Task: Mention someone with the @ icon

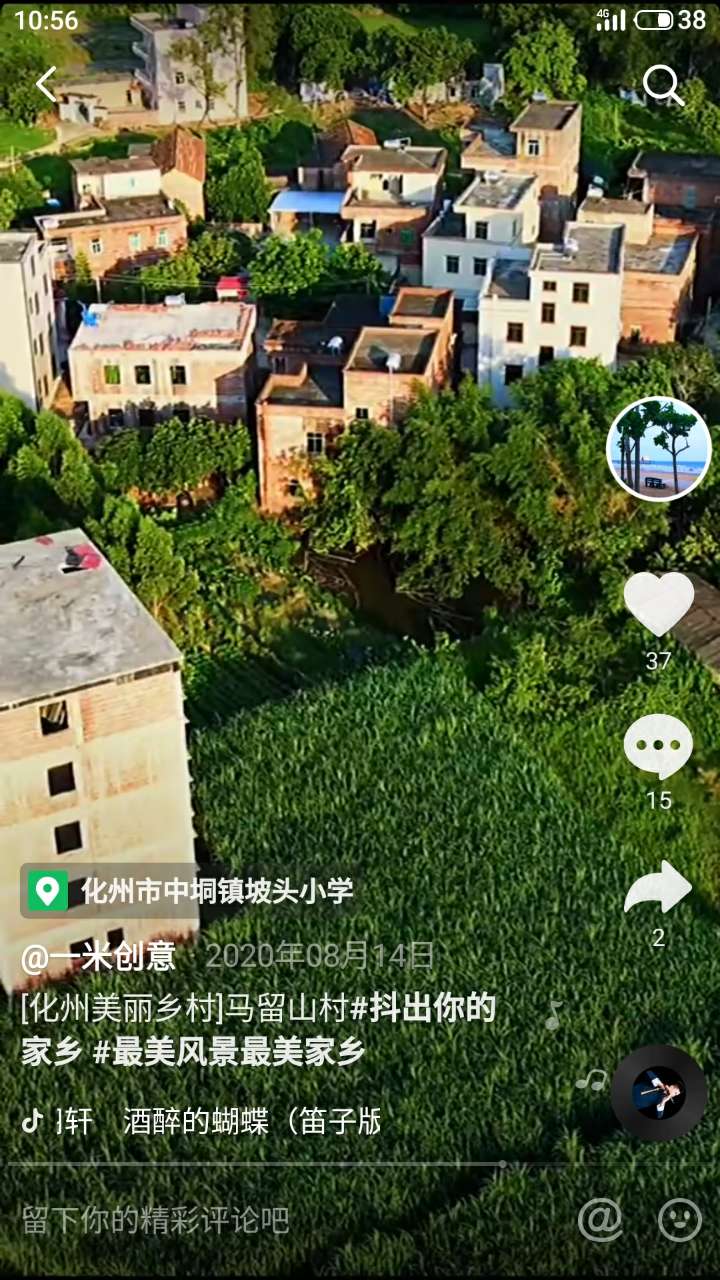Action: [x=600, y=1220]
